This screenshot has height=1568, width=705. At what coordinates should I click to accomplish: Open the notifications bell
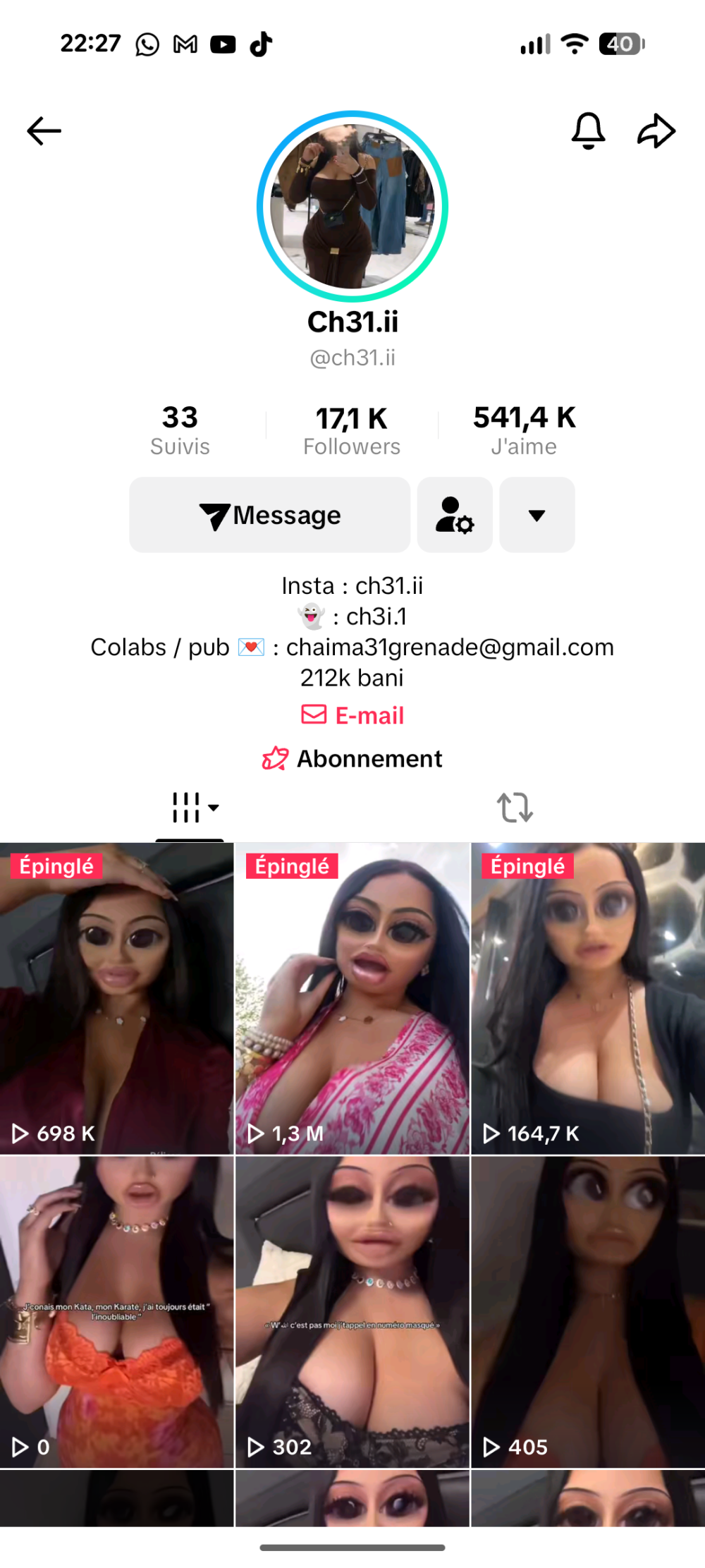[588, 131]
